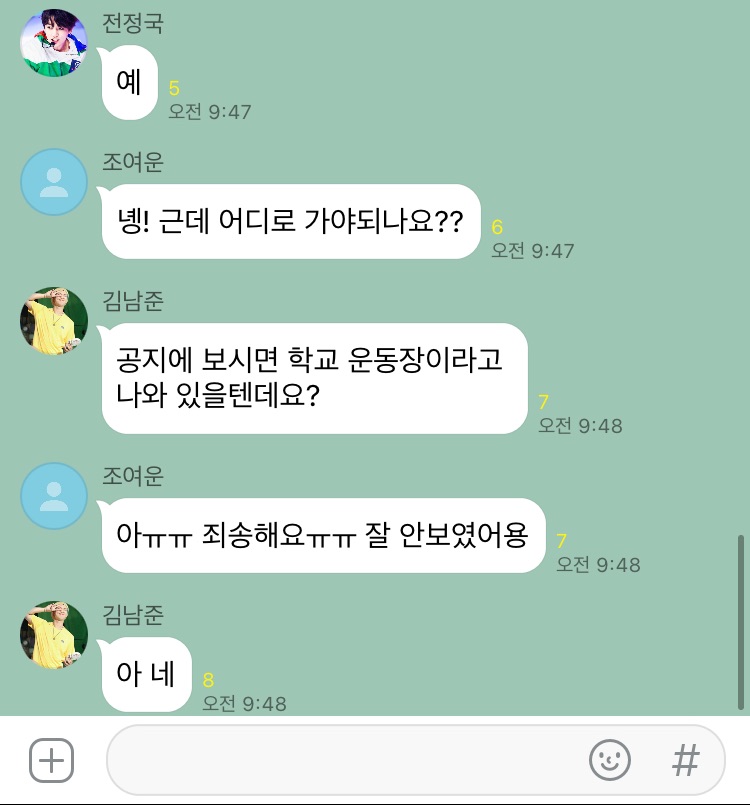
Task: Open the hashtag search
Action: (685, 761)
